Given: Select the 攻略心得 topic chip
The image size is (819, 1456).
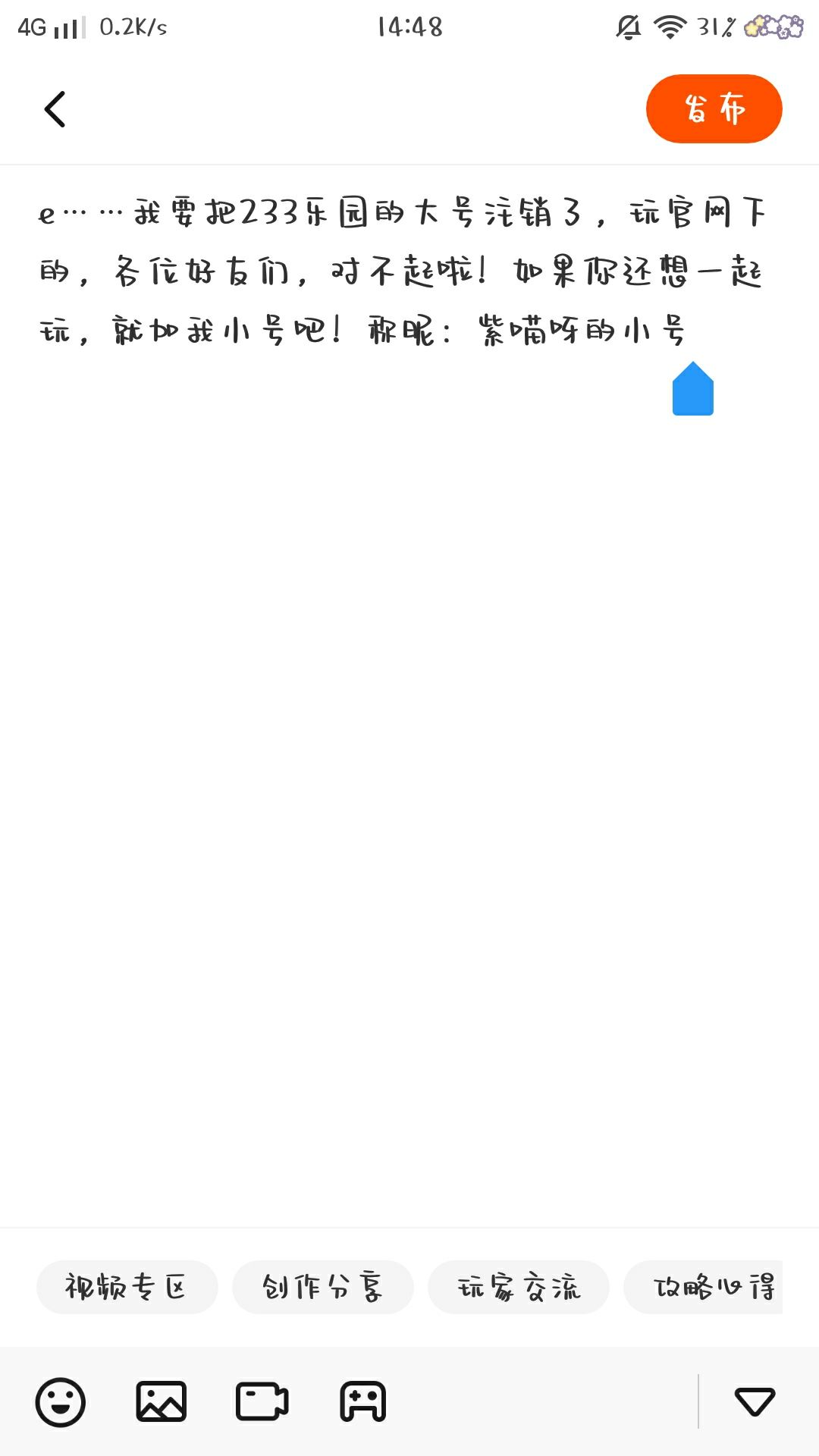Looking at the screenshot, I should pos(703,1287).
